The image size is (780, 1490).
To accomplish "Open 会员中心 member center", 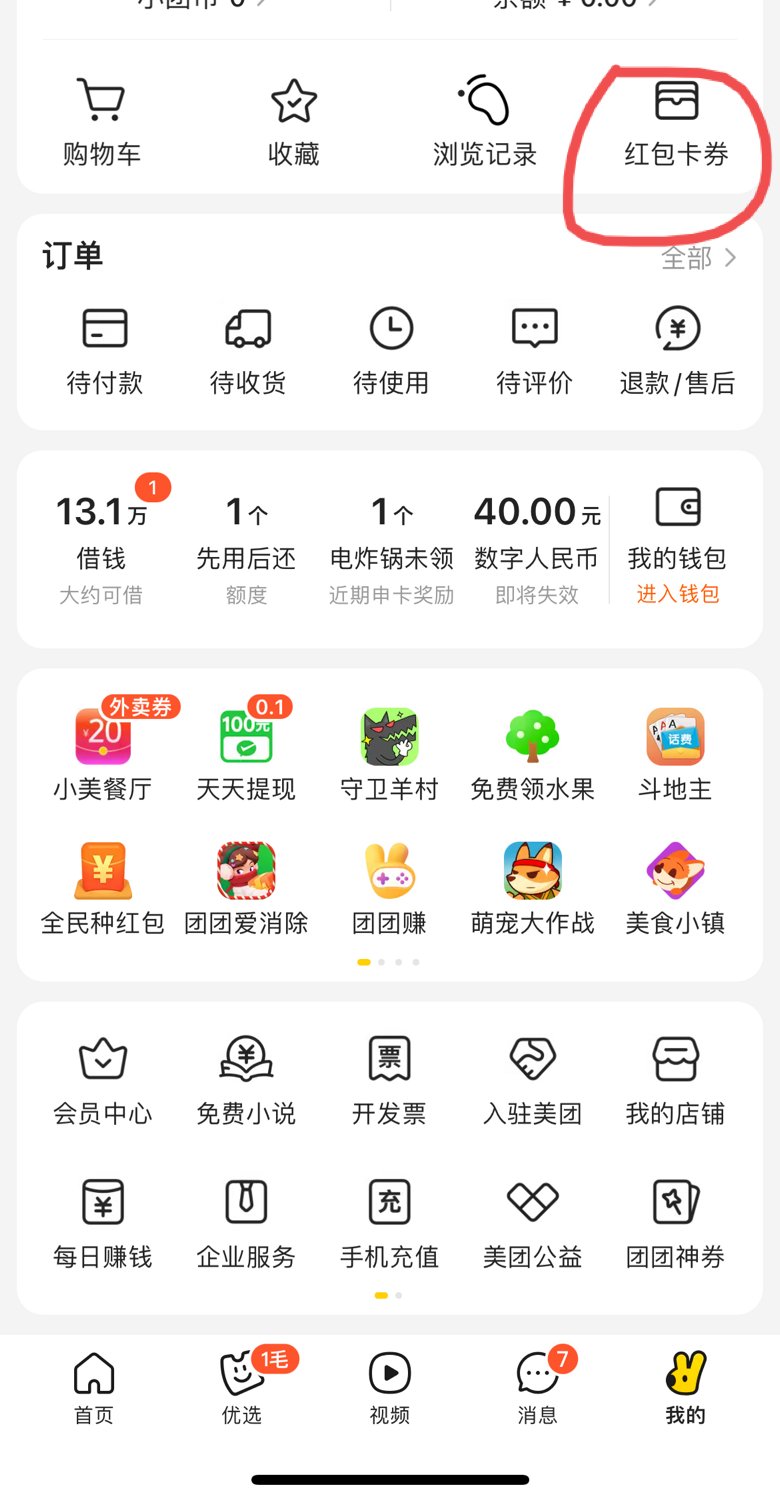I will click(x=103, y=1080).
